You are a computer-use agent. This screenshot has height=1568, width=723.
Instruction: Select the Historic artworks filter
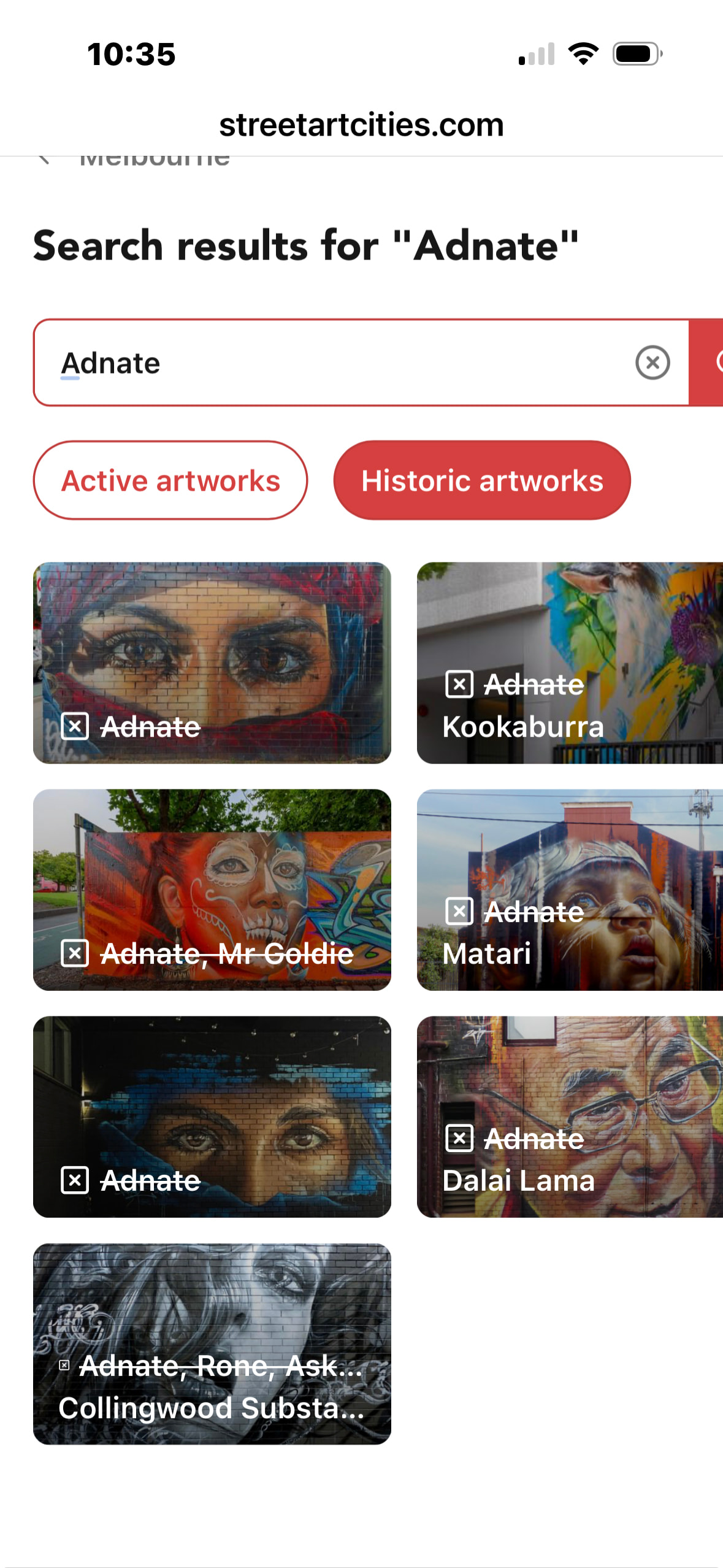482,480
